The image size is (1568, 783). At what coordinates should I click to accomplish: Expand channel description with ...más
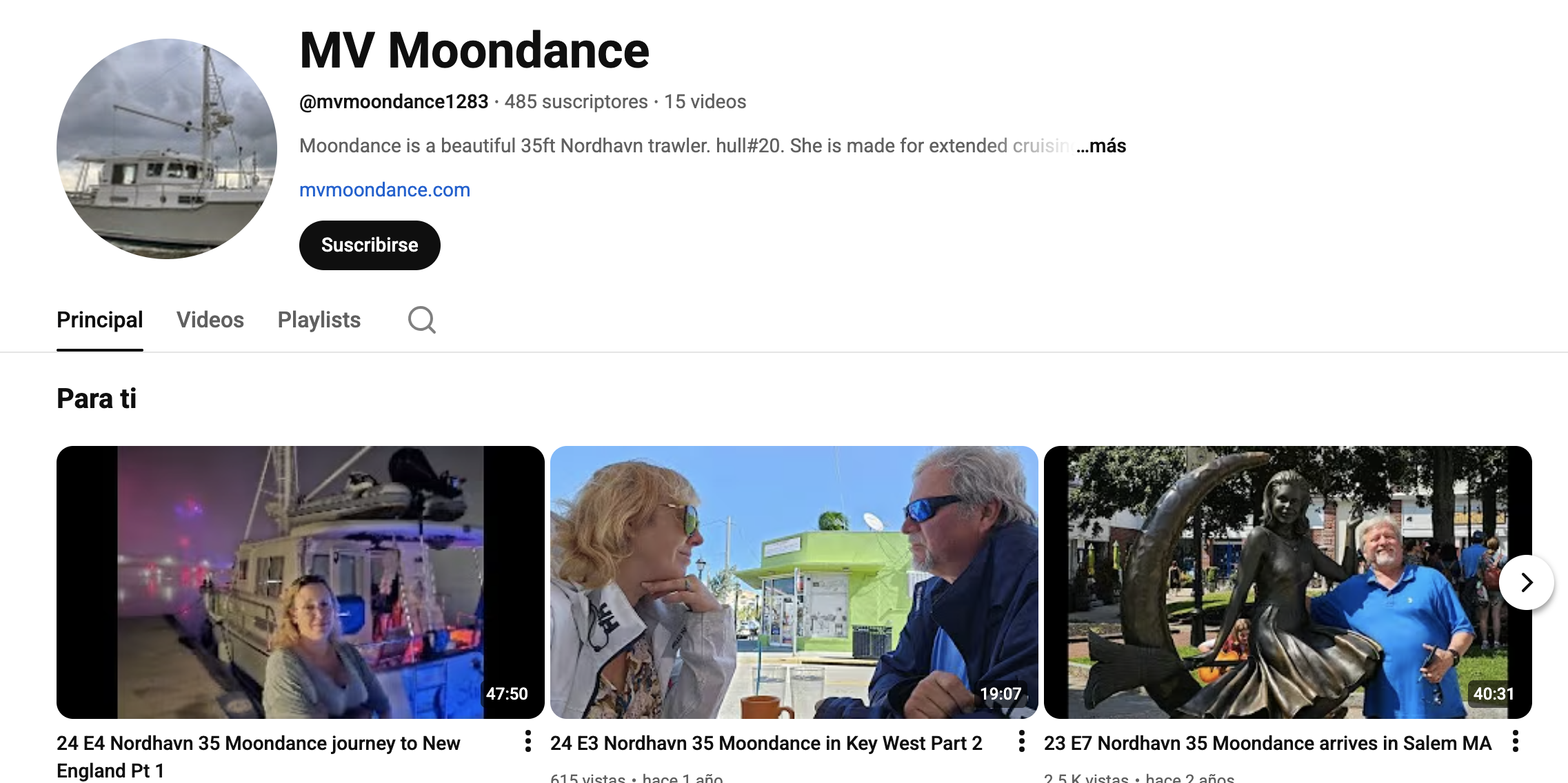(1101, 146)
